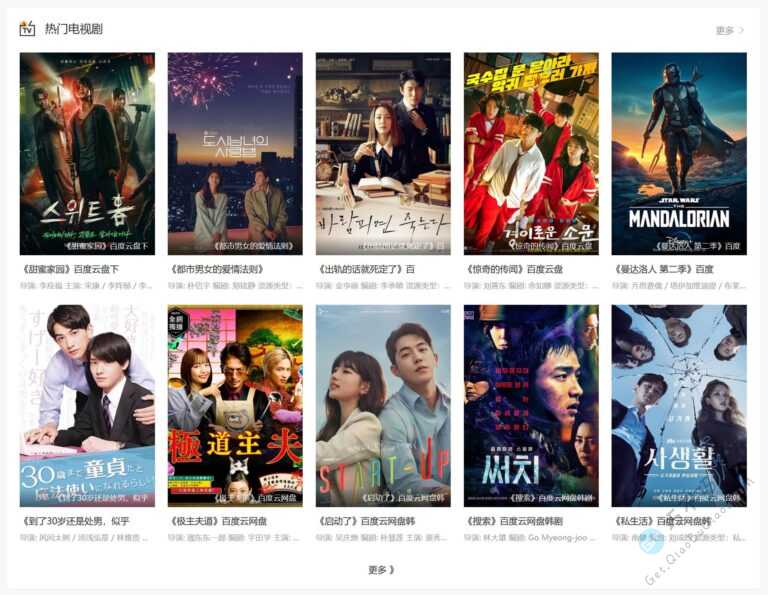
Task: Open the 《都市男女的爱情法则》 poster
Action: [235, 154]
